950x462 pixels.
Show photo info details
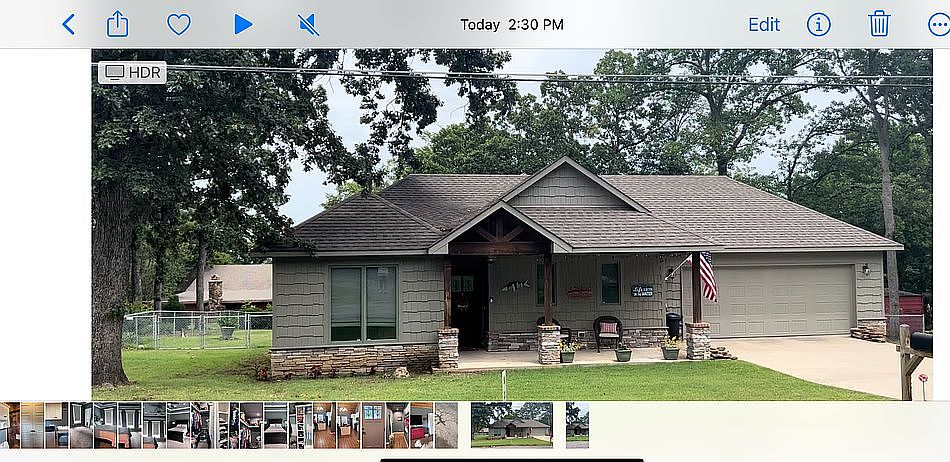click(x=819, y=24)
